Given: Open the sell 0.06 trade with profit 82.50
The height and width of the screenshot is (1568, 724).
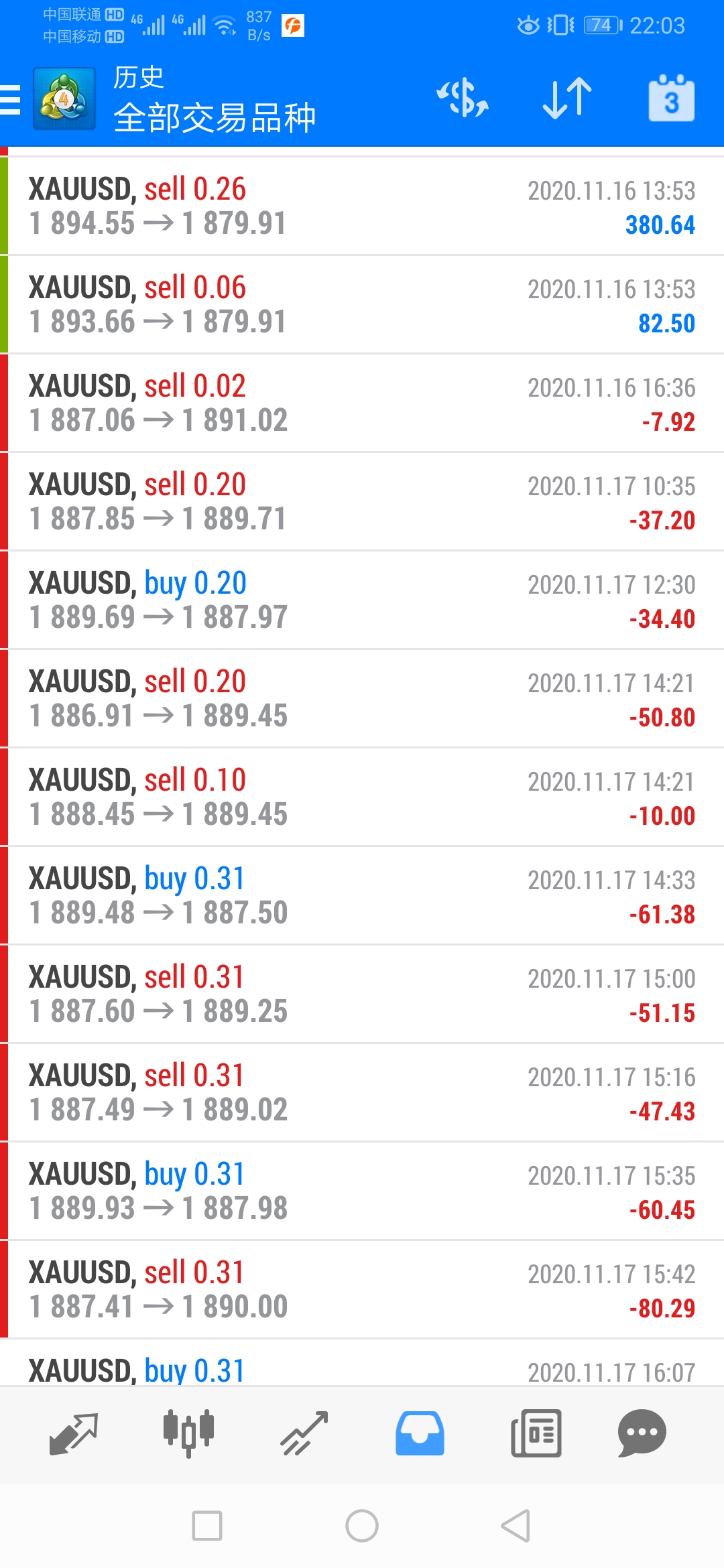Looking at the screenshot, I should click(x=362, y=304).
